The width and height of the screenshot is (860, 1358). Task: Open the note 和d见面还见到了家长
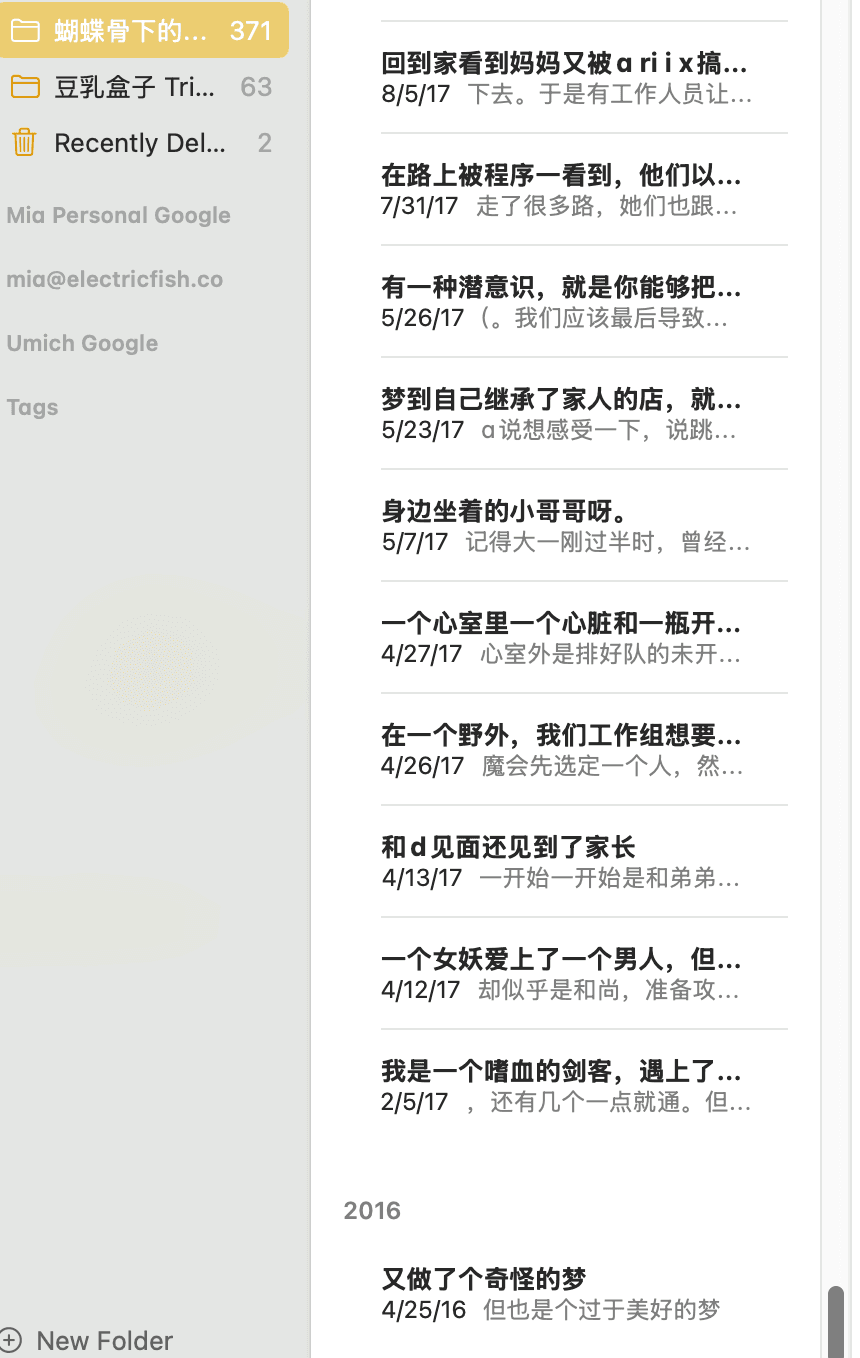point(584,862)
